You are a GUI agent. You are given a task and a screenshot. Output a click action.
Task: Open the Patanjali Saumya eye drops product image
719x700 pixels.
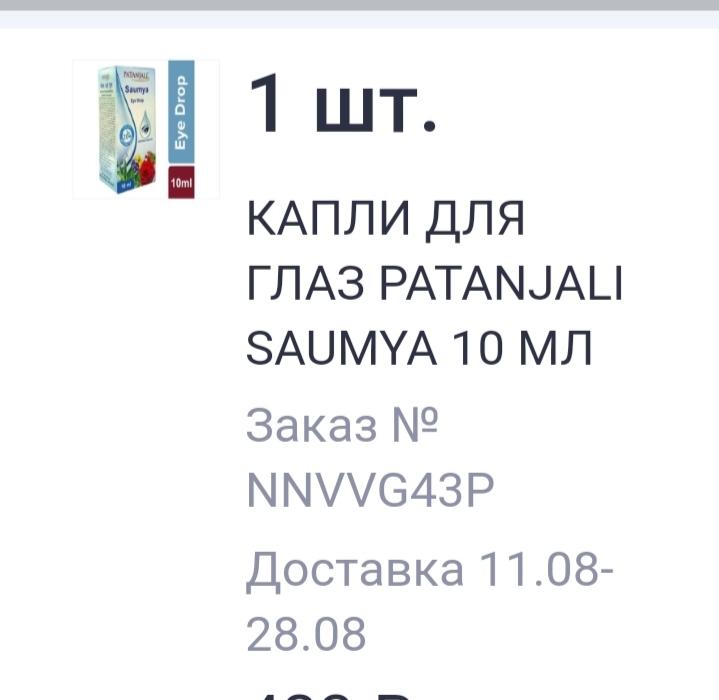click(145, 129)
